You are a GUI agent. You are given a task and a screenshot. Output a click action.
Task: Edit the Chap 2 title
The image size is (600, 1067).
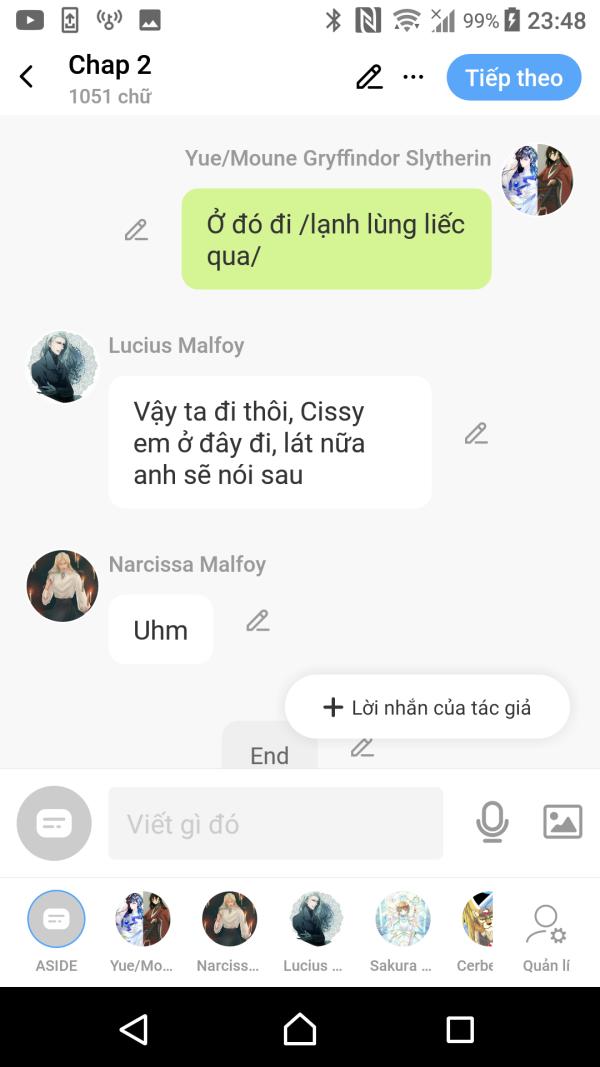click(x=369, y=77)
